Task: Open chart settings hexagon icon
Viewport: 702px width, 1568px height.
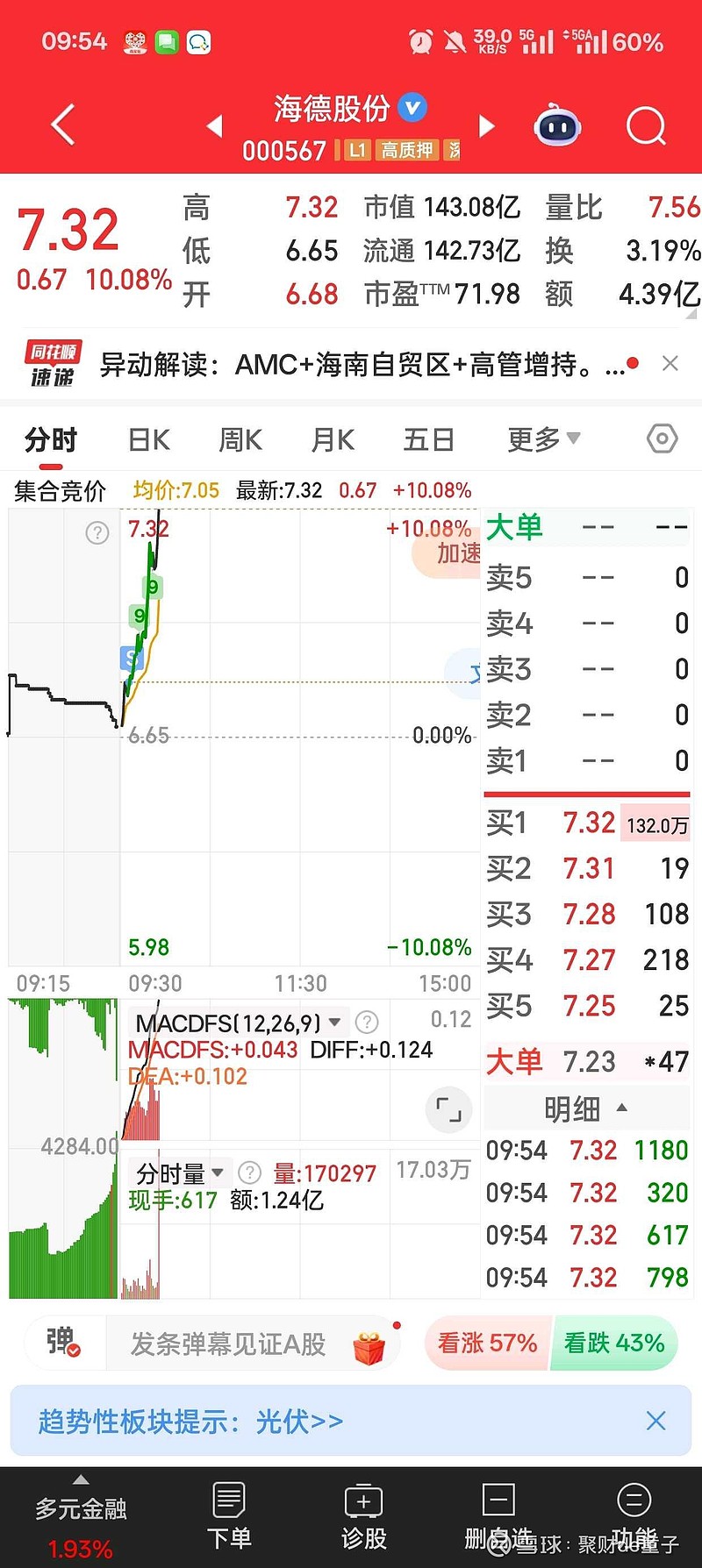Action: tap(663, 438)
